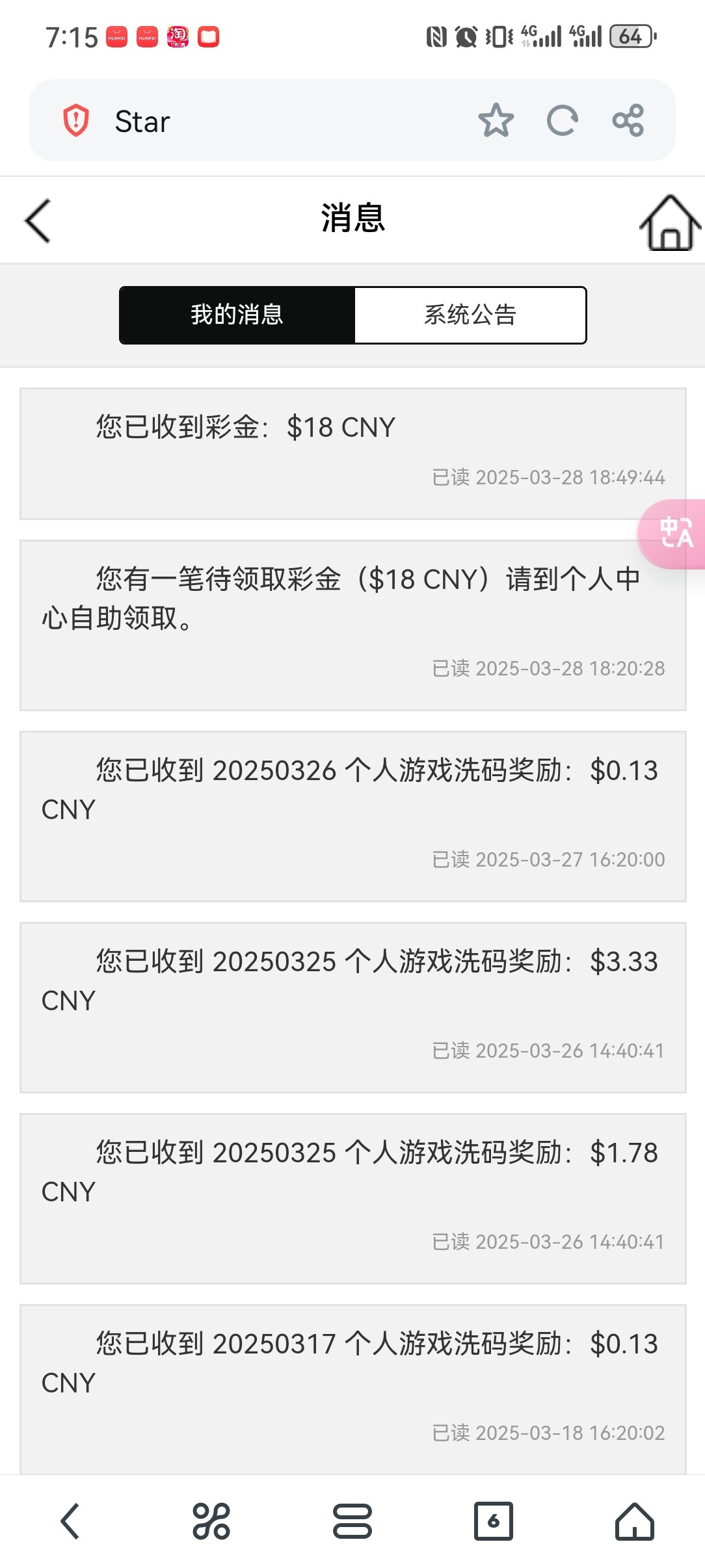This screenshot has height=1568, width=705.
Task: Tap the security shield icon
Action: pyautogui.click(x=76, y=121)
